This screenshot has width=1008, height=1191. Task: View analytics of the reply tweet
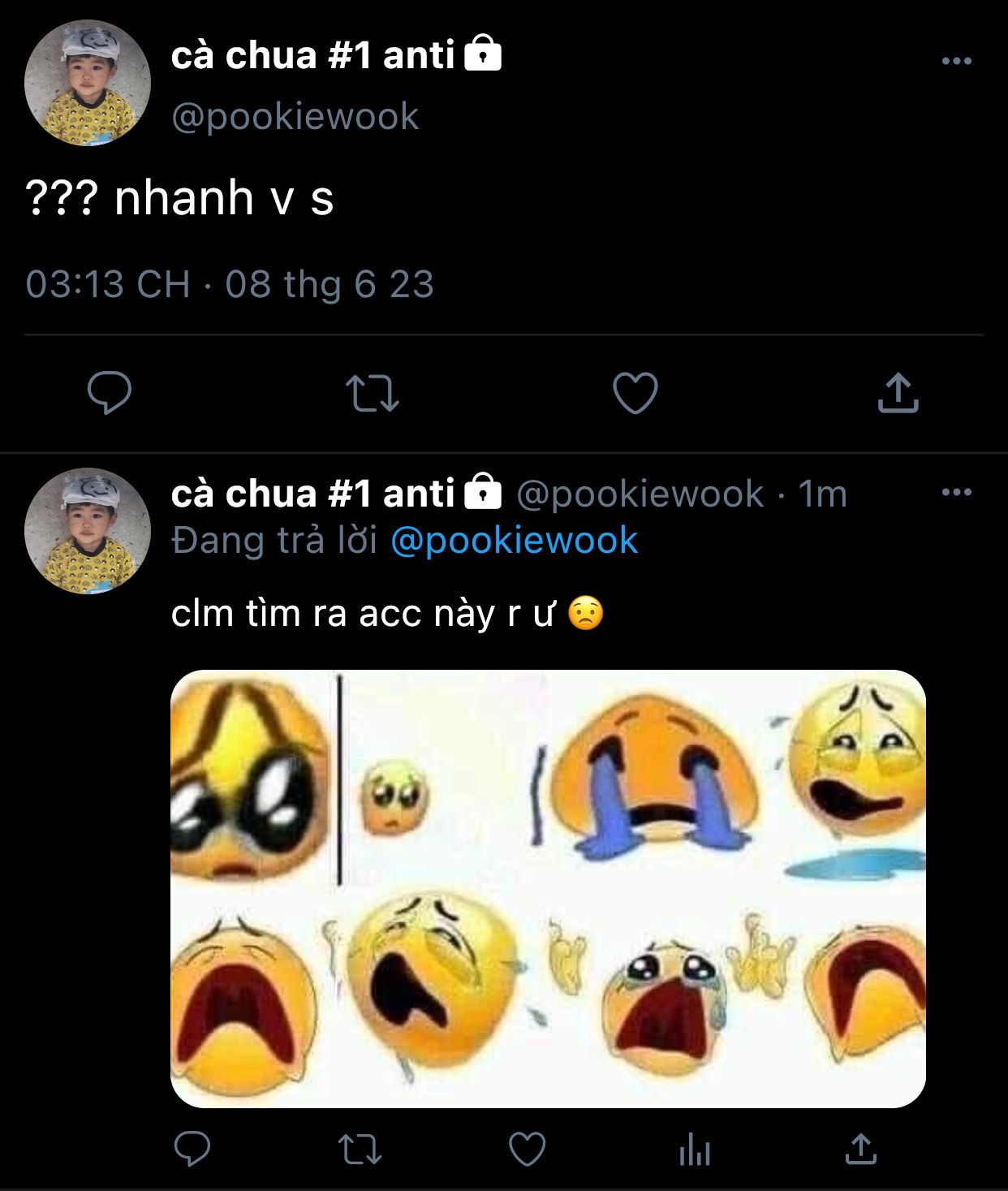[694, 1150]
